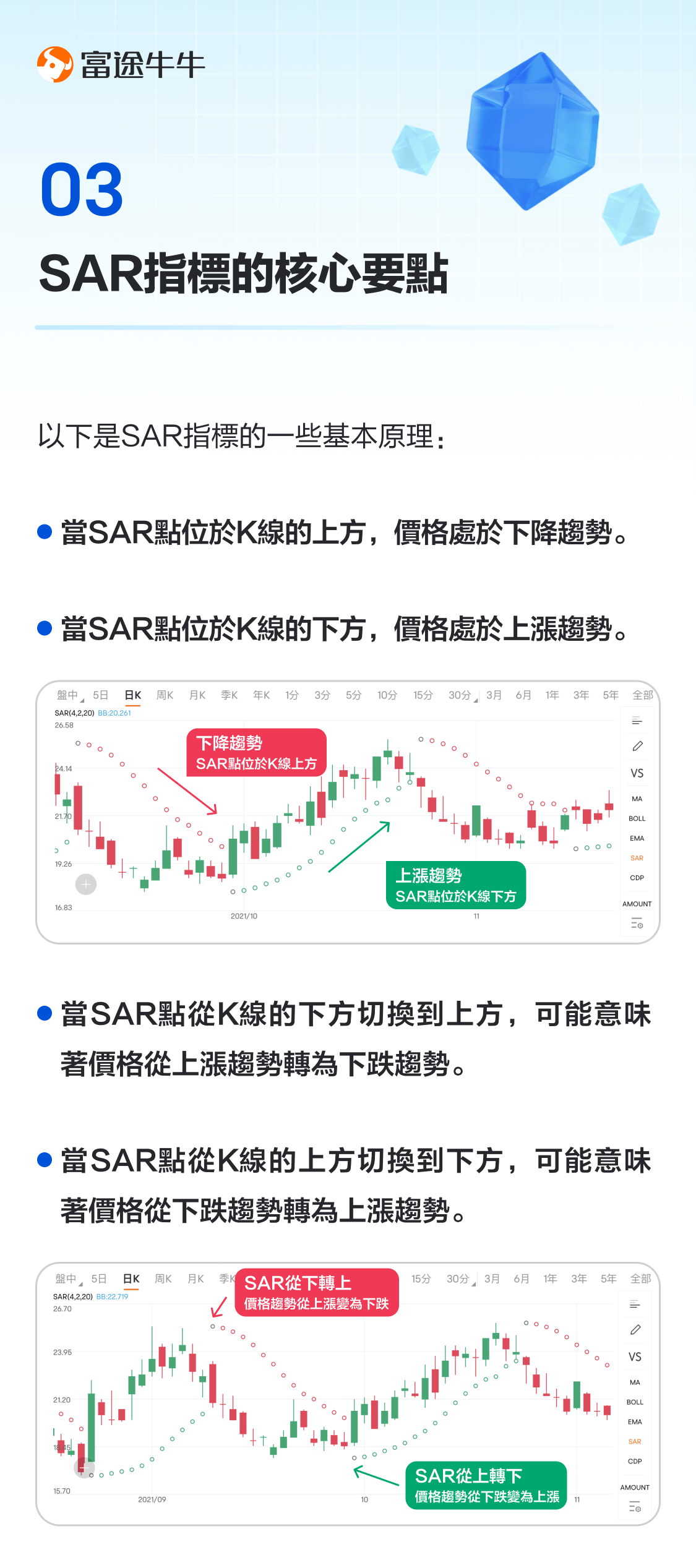Viewport: 696px width, 1568px height.
Task: Open stock comparison via the VS icon
Action: pyautogui.click(x=637, y=773)
